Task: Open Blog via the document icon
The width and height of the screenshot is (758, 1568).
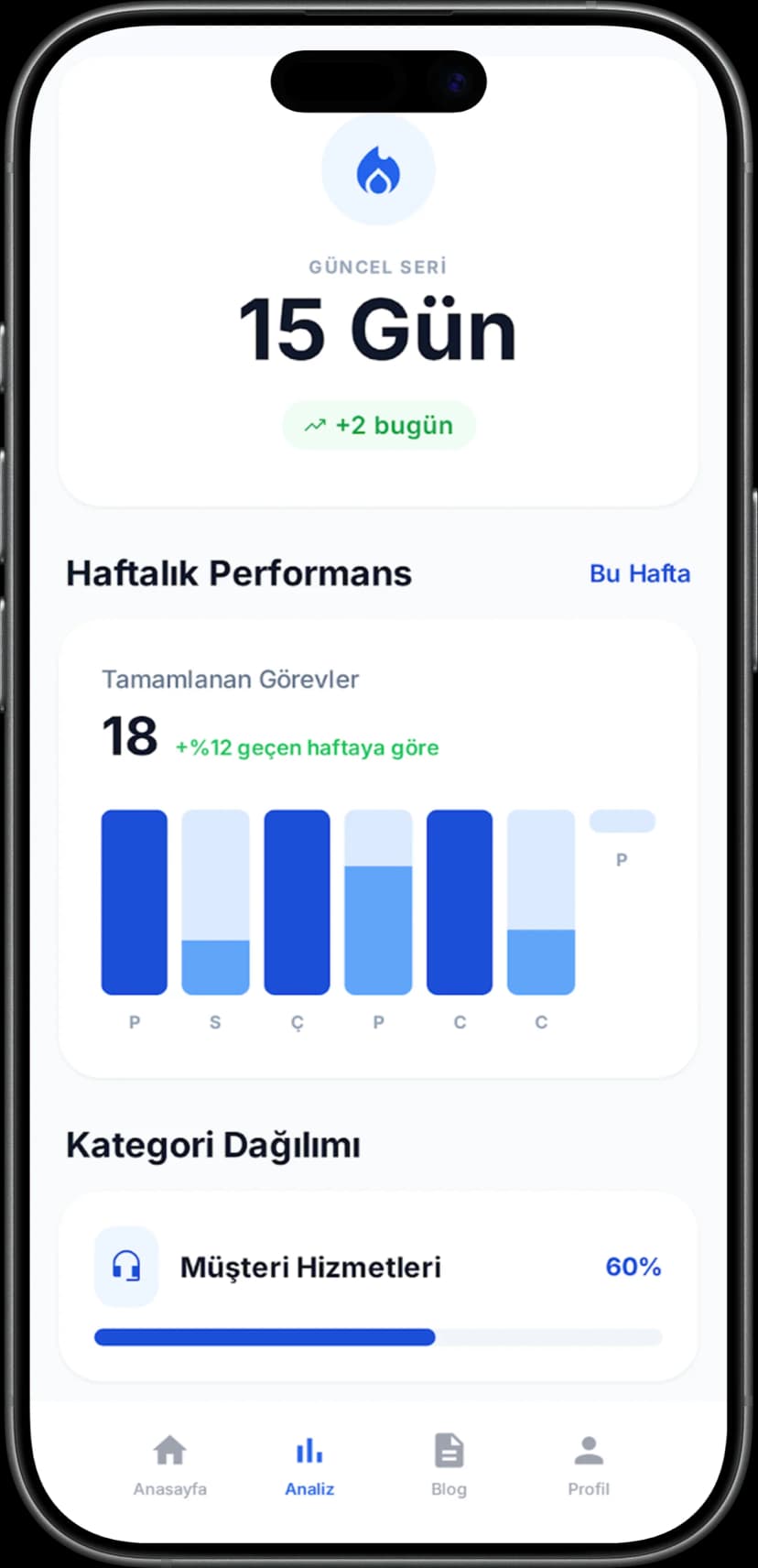Action: (449, 1450)
